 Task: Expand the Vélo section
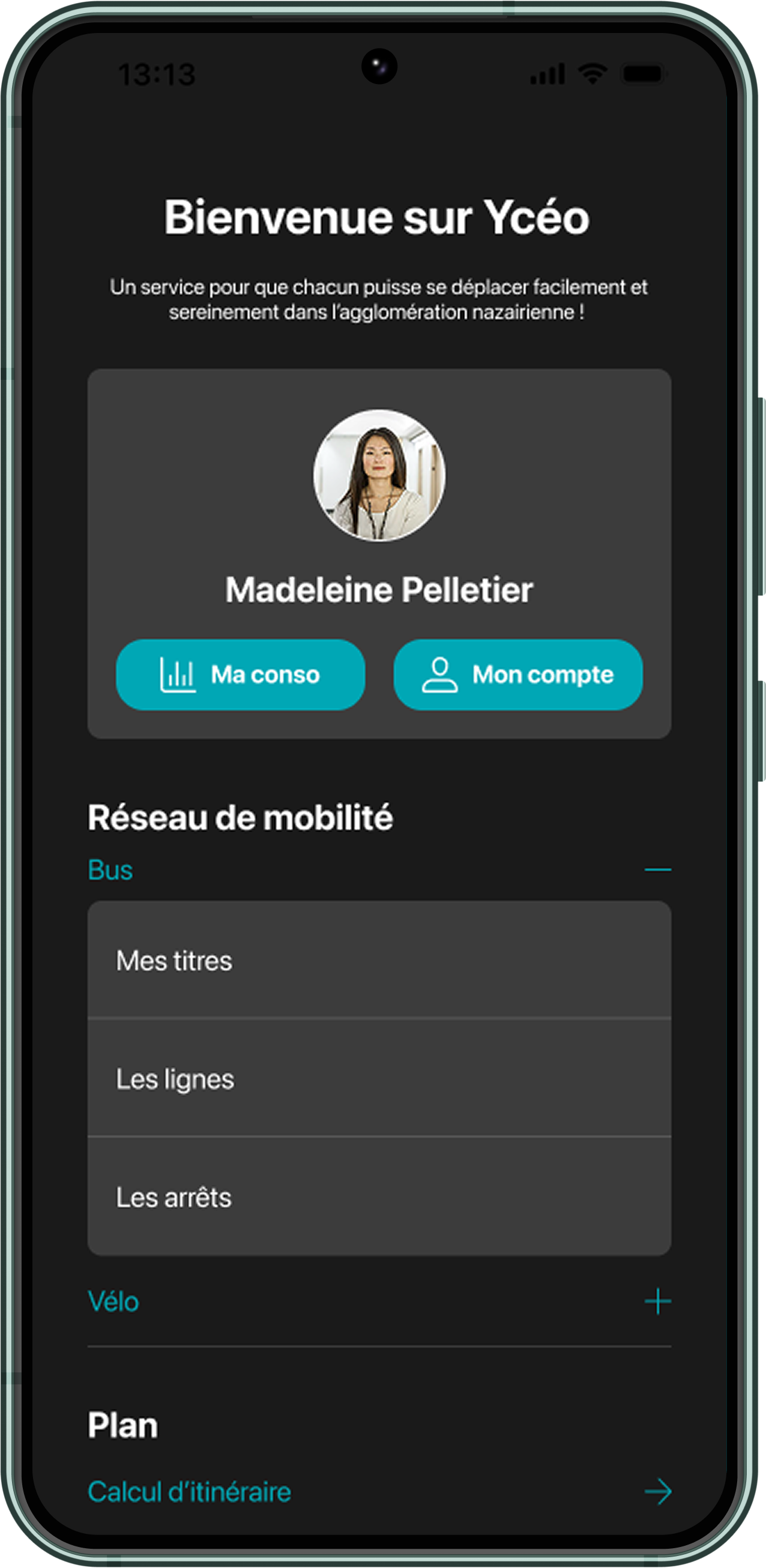tap(657, 1302)
